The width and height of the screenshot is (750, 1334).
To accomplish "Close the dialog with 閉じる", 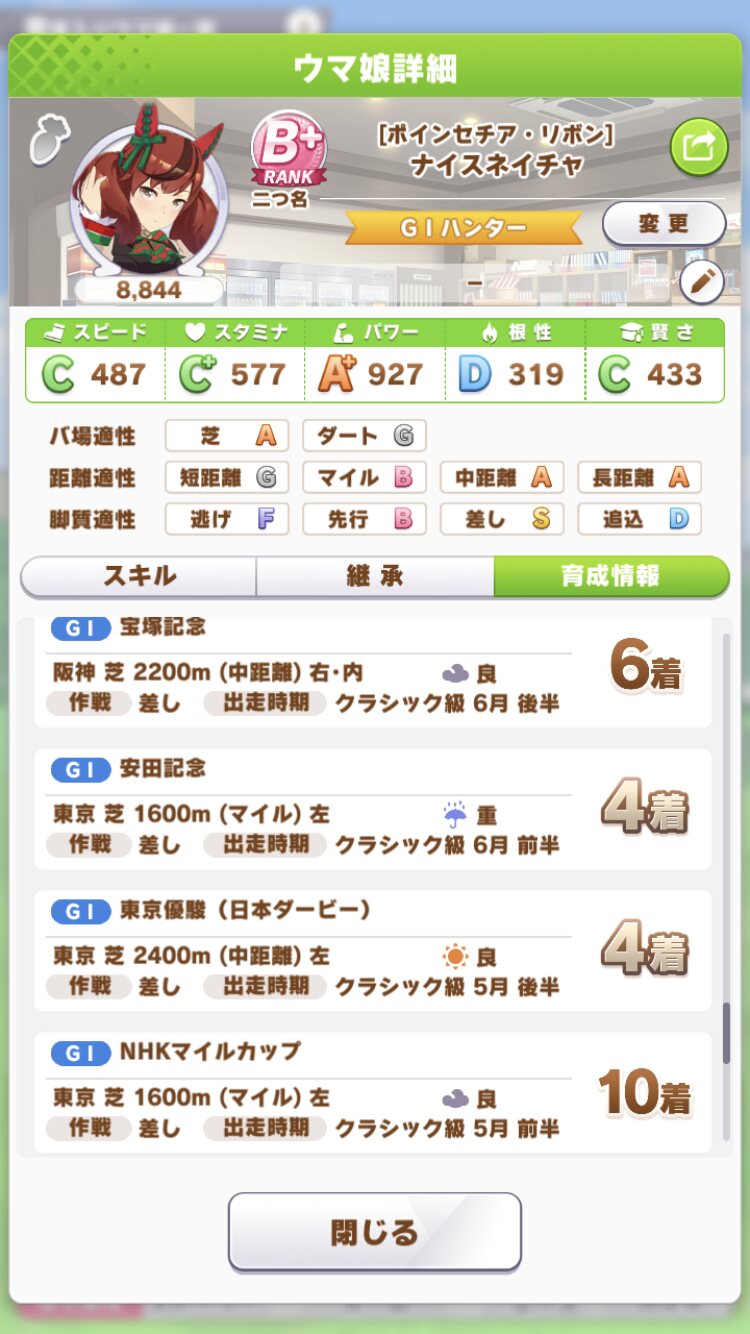I will 375,1231.
